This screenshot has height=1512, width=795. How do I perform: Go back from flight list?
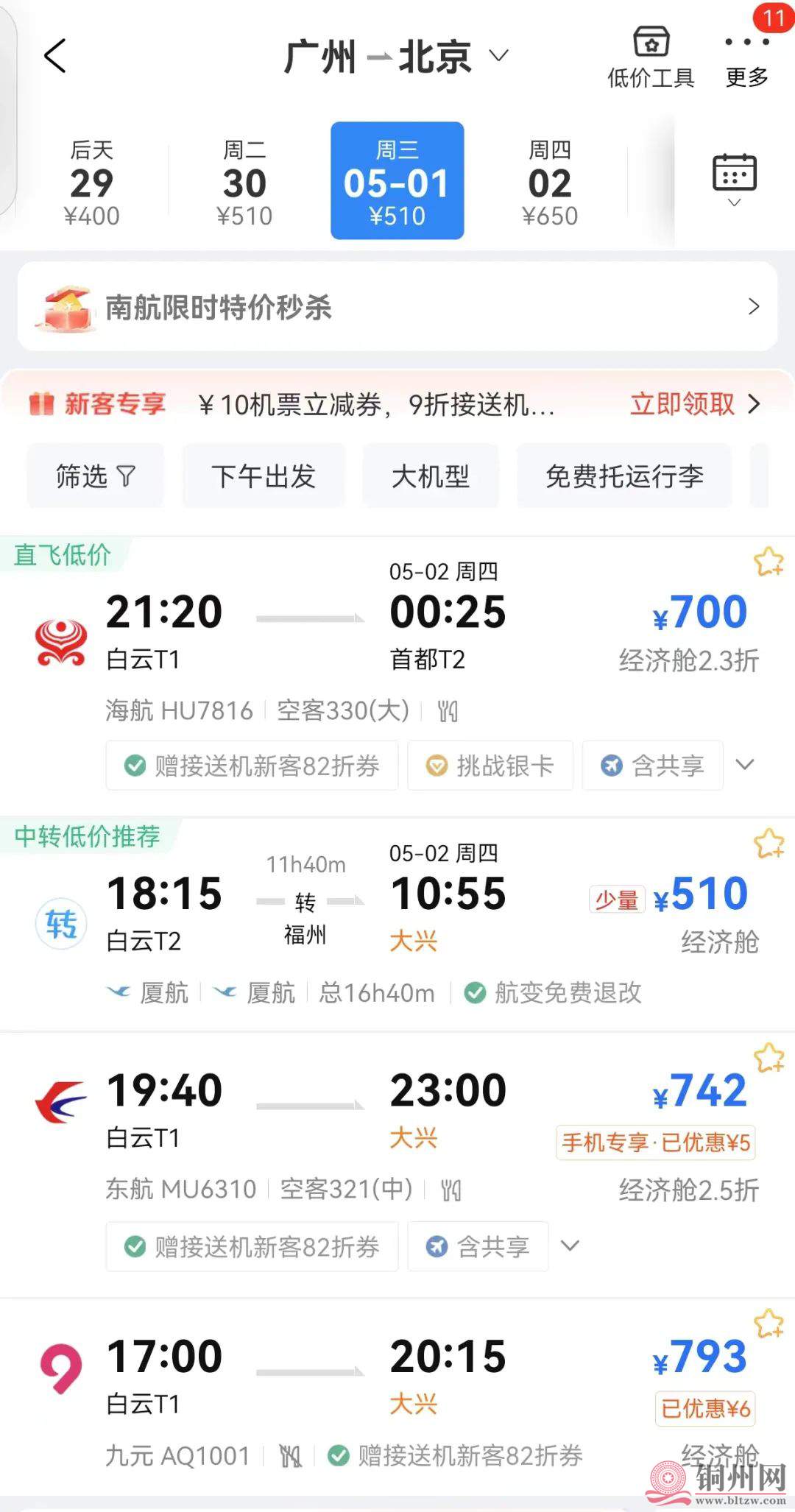pyautogui.click(x=55, y=56)
